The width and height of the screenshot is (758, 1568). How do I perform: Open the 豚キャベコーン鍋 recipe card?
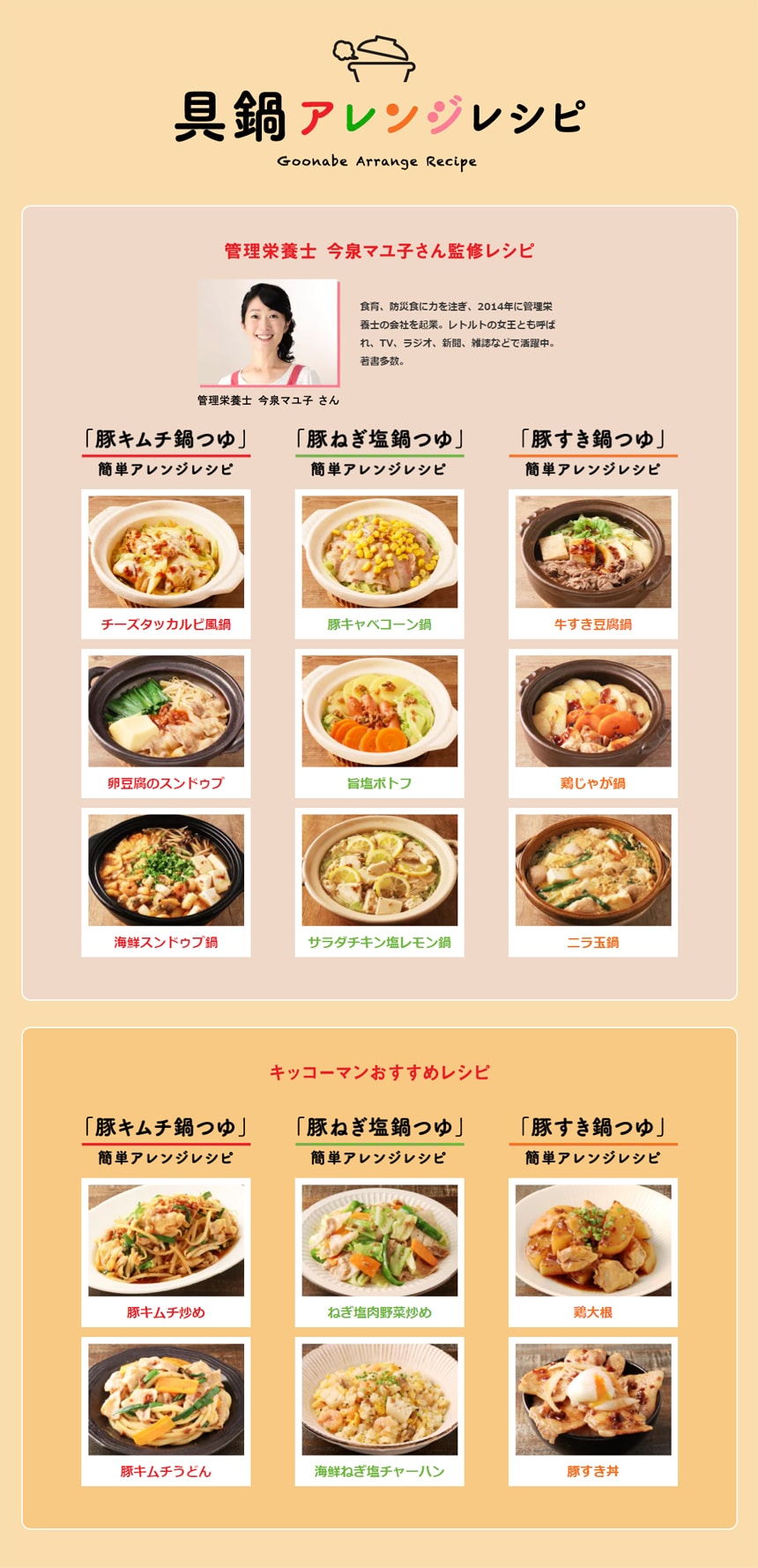click(x=379, y=563)
